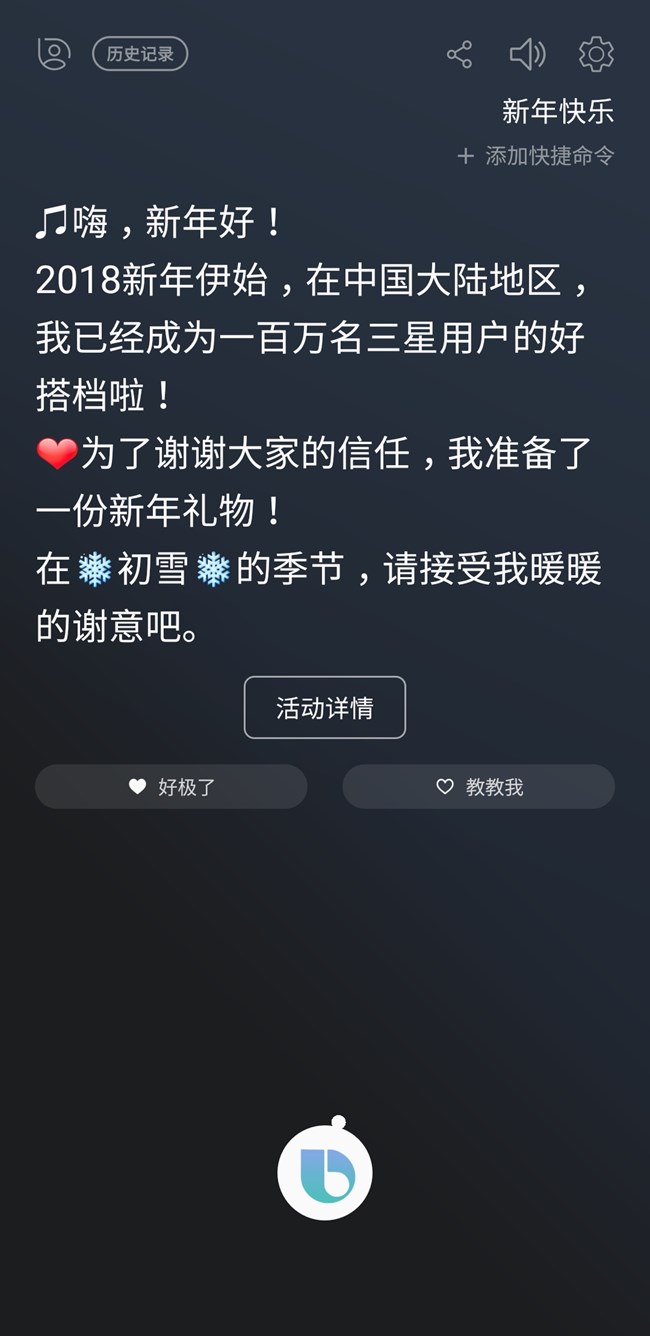View 活动详情 event details
The width and height of the screenshot is (650, 1336).
pyautogui.click(x=325, y=708)
